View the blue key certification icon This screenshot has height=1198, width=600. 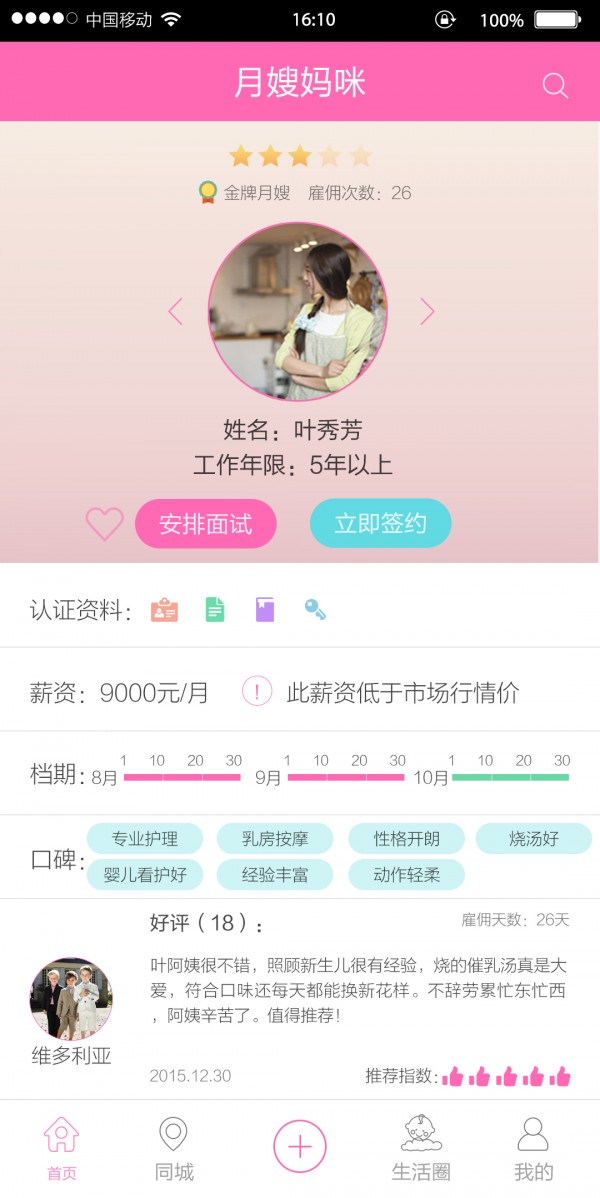point(315,610)
